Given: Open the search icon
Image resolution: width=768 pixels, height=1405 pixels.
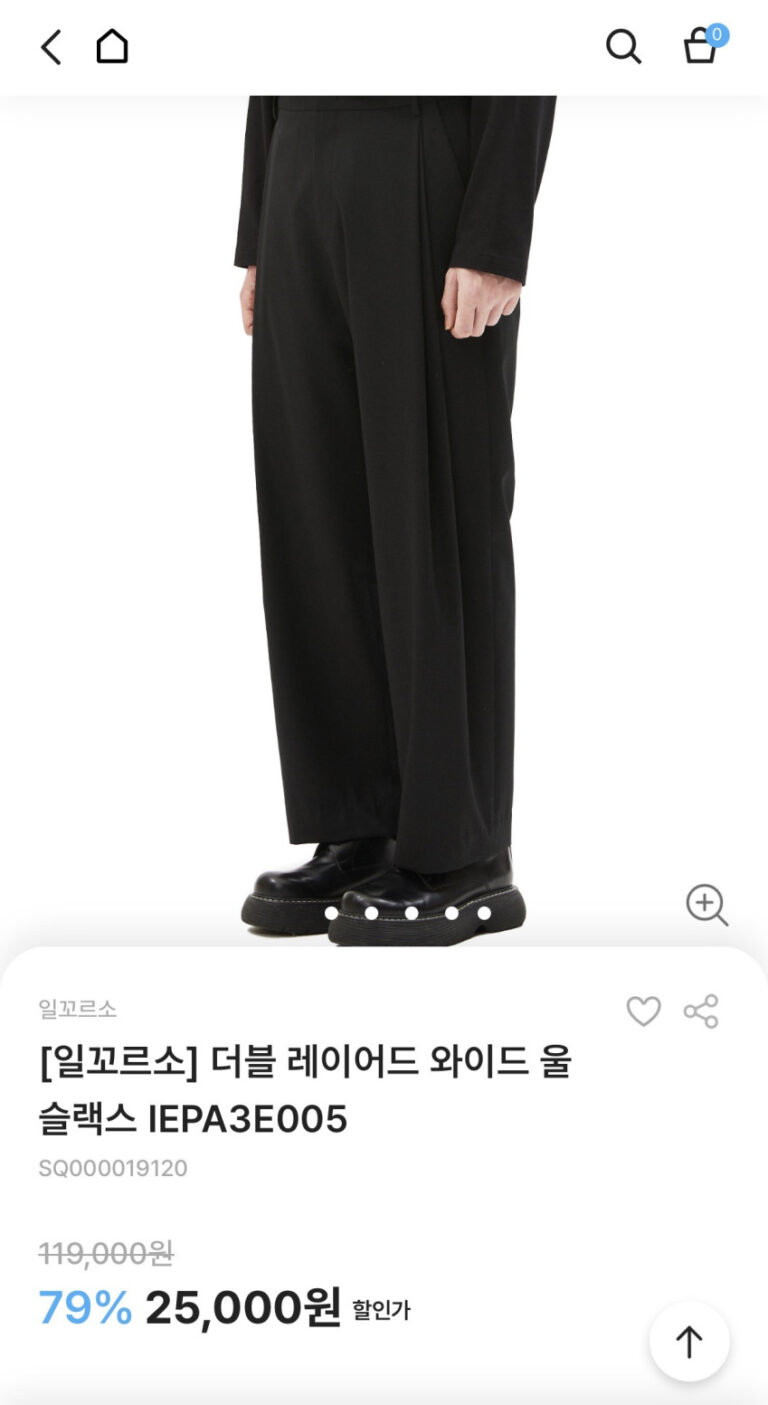Looking at the screenshot, I should [623, 46].
